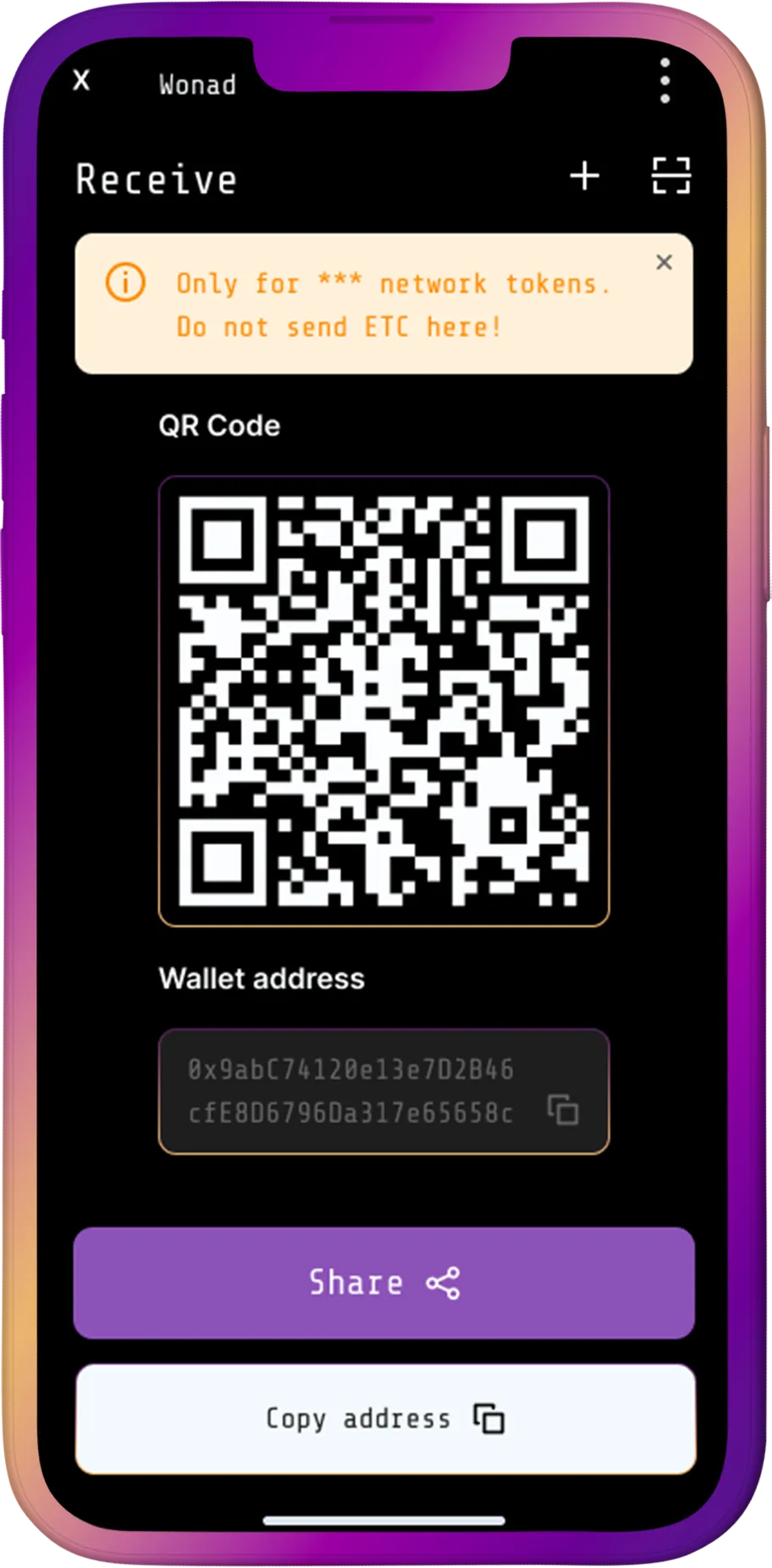Viewport: 772px width, 1568px height.
Task: Close the Wonad screen with X
Action: (81, 81)
